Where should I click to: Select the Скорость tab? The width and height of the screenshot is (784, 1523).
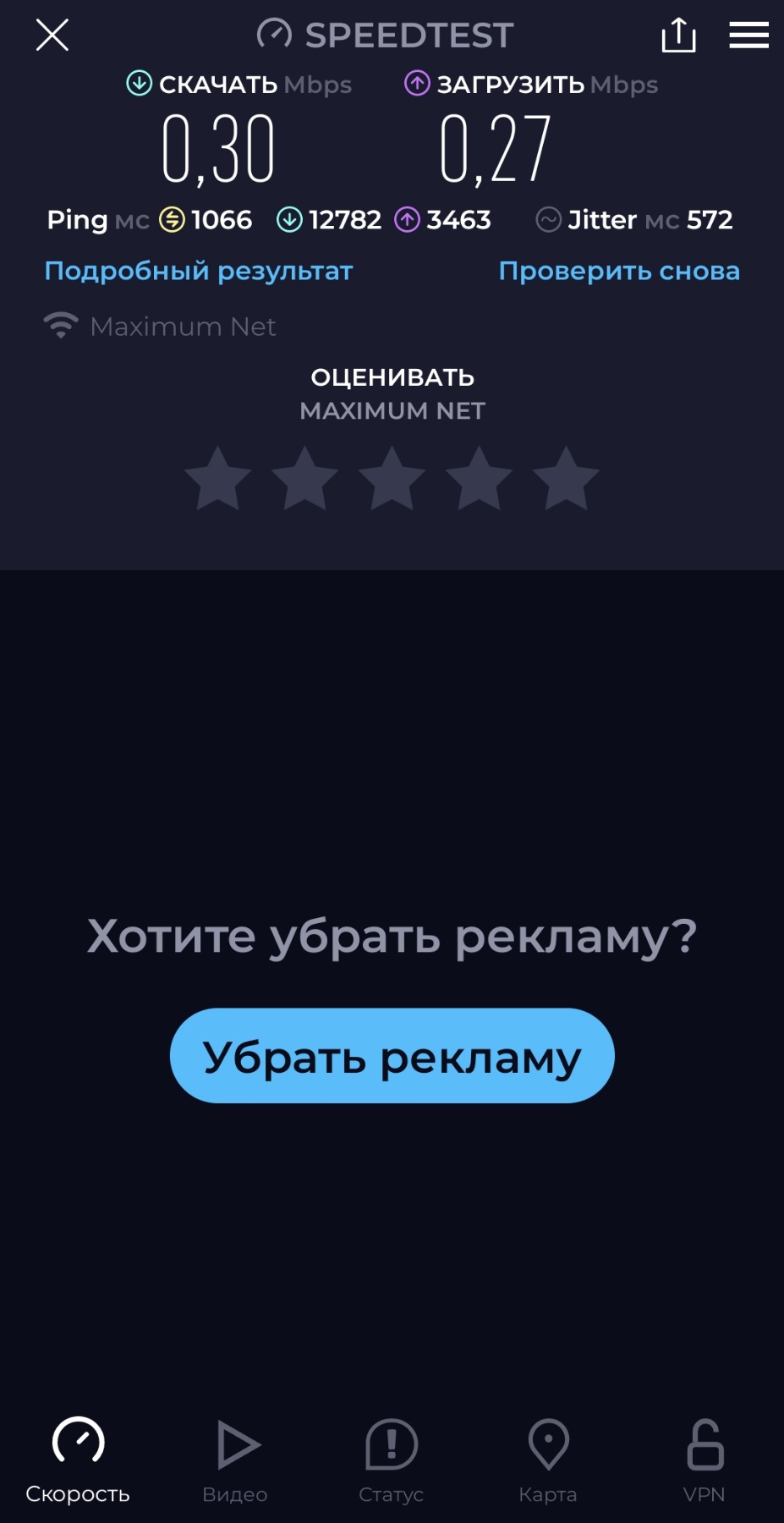coord(78,1459)
